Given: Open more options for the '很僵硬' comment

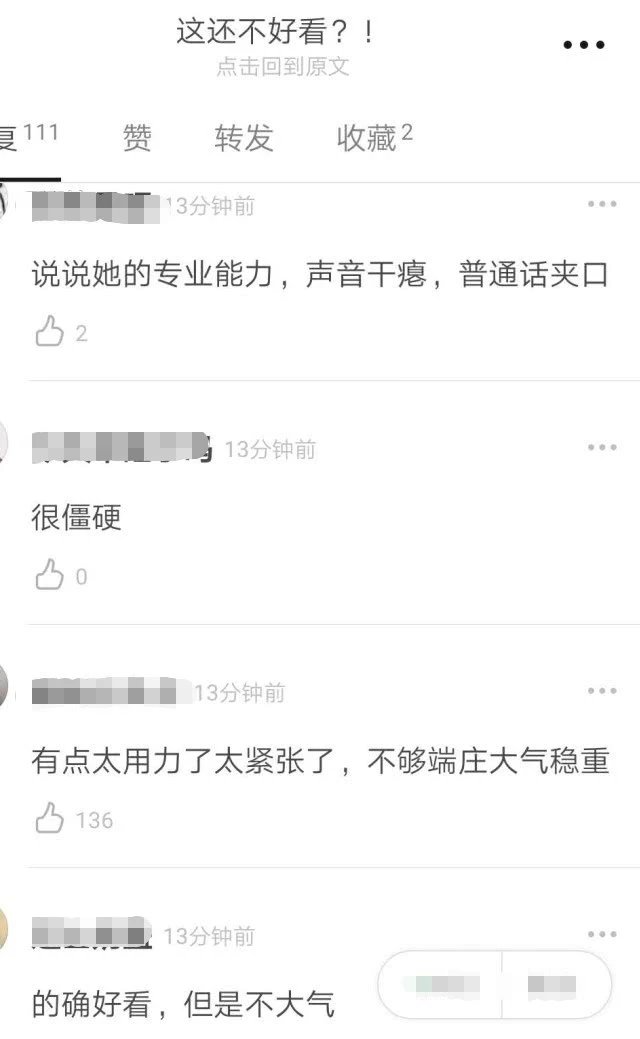Looking at the screenshot, I should 602,448.
